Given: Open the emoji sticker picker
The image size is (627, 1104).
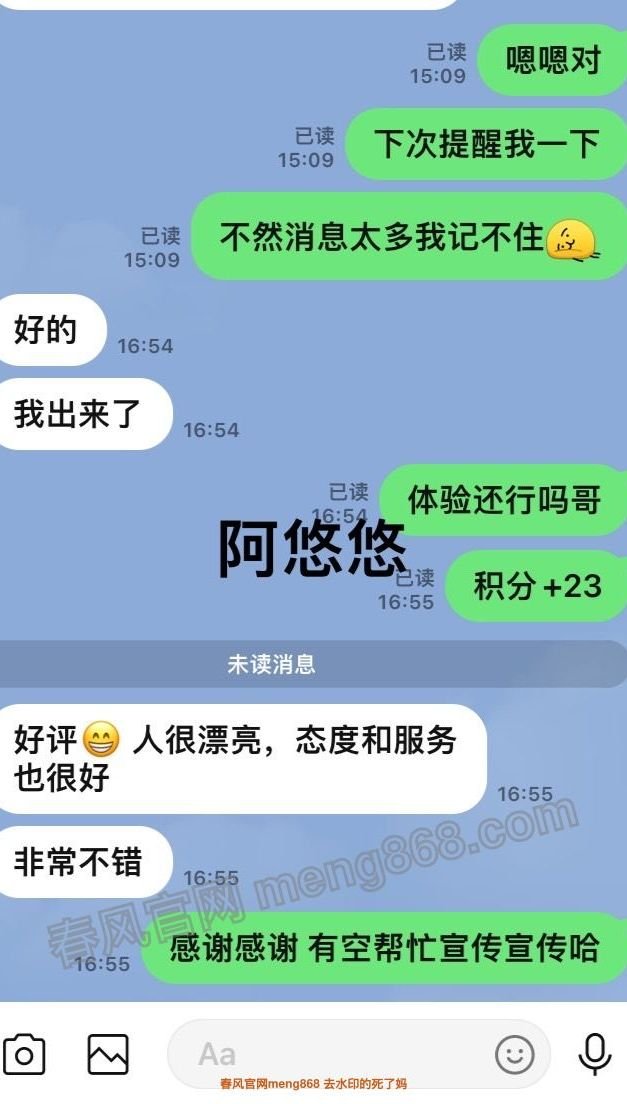Looking at the screenshot, I should coord(515,1054).
